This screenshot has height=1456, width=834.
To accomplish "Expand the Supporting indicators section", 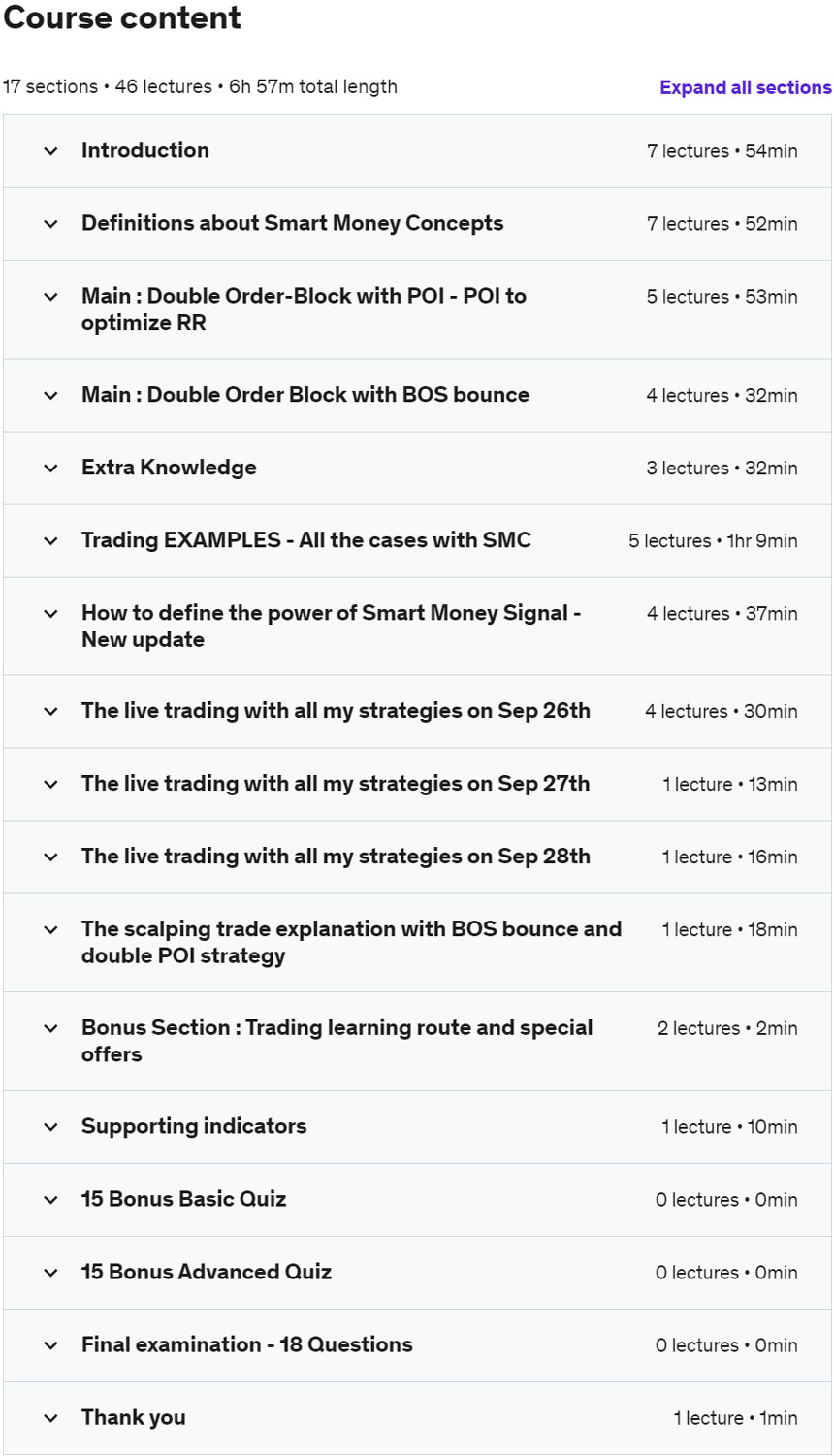I will (x=417, y=1127).
